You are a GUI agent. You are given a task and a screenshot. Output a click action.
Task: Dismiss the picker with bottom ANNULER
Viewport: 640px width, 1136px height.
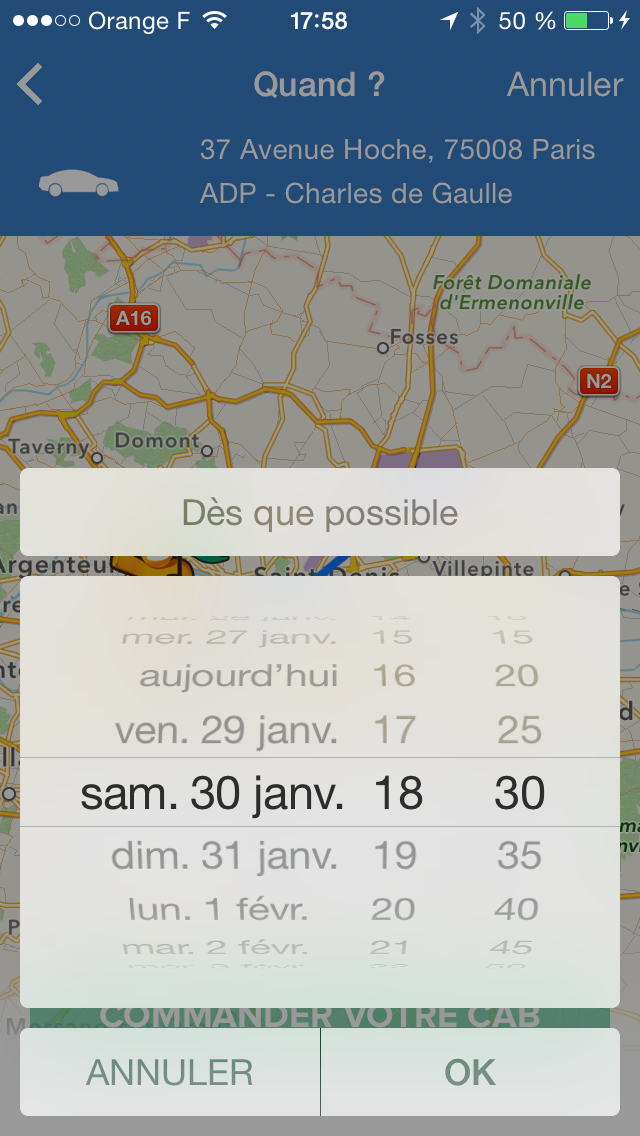click(170, 1072)
